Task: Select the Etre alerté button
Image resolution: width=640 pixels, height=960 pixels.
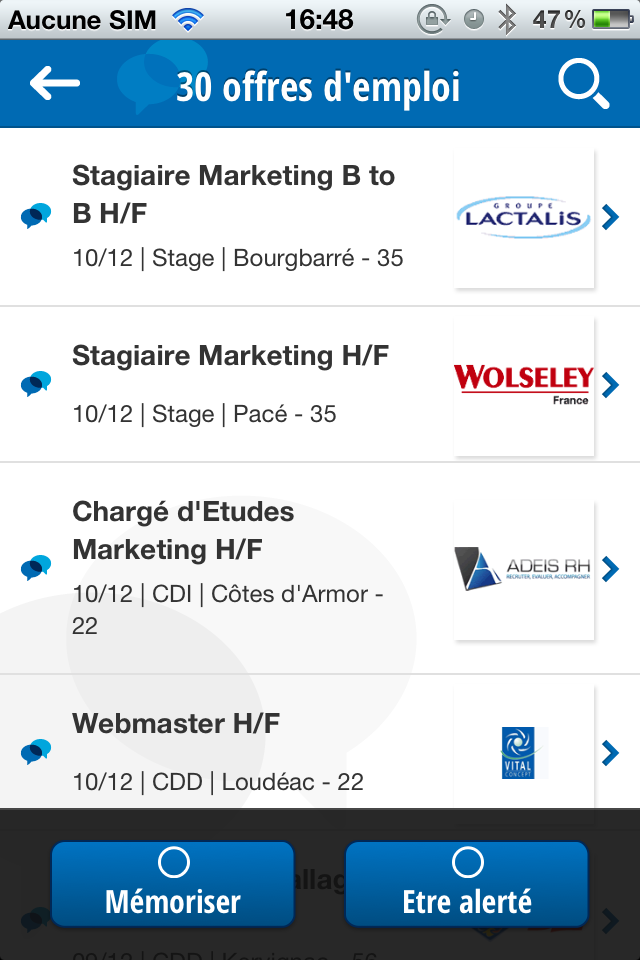Action: pos(467,884)
